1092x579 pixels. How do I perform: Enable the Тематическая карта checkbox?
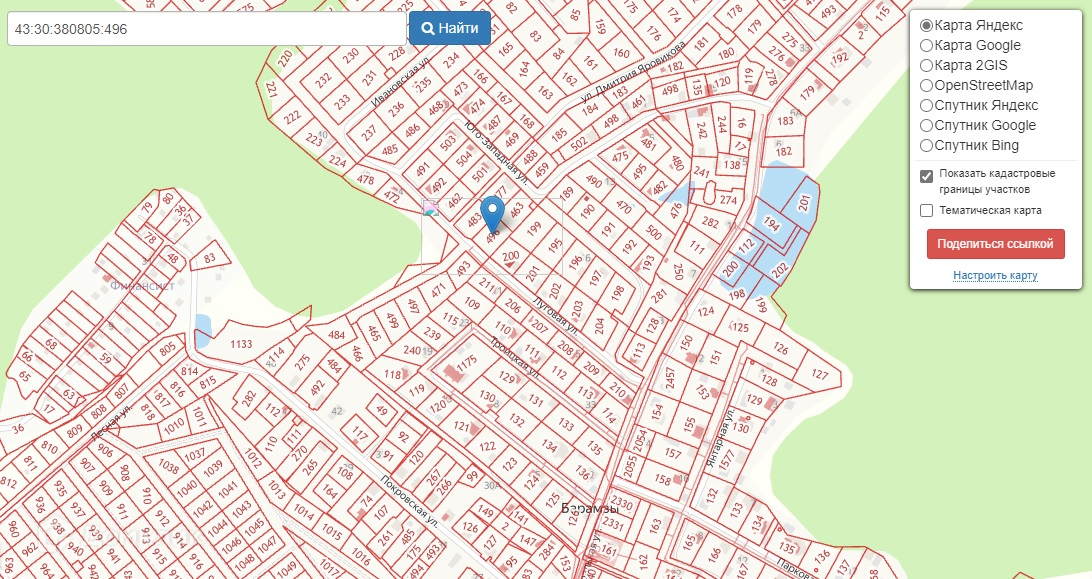pos(926,210)
